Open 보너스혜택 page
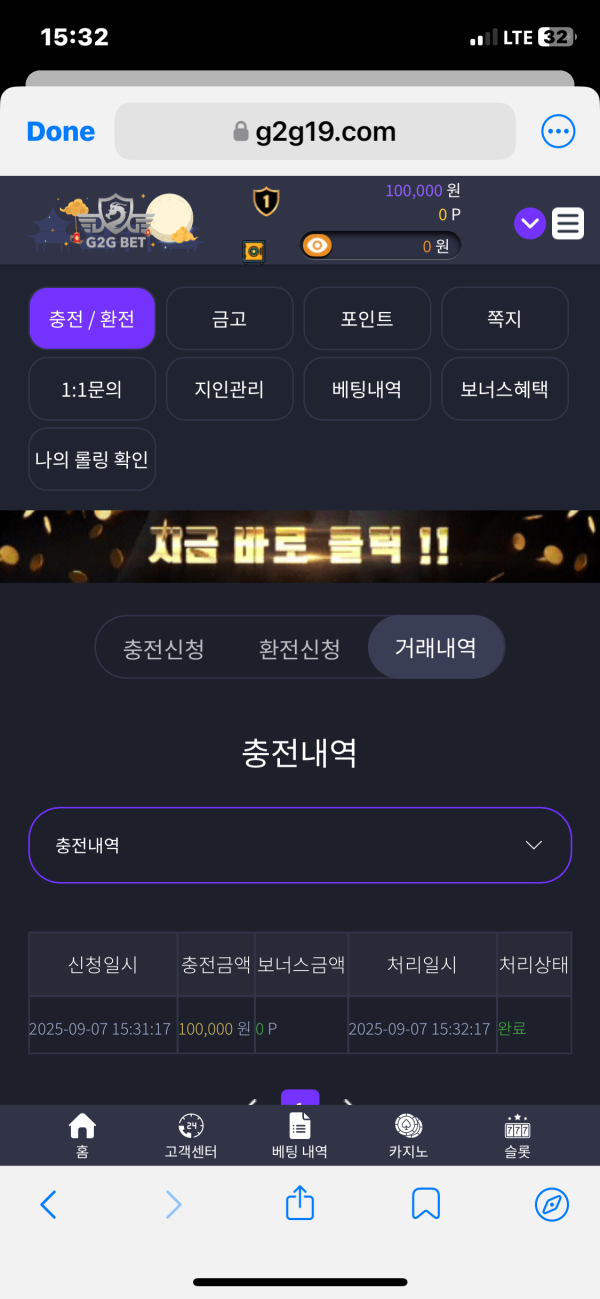The height and width of the screenshot is (1299, 600). [505, 389]
